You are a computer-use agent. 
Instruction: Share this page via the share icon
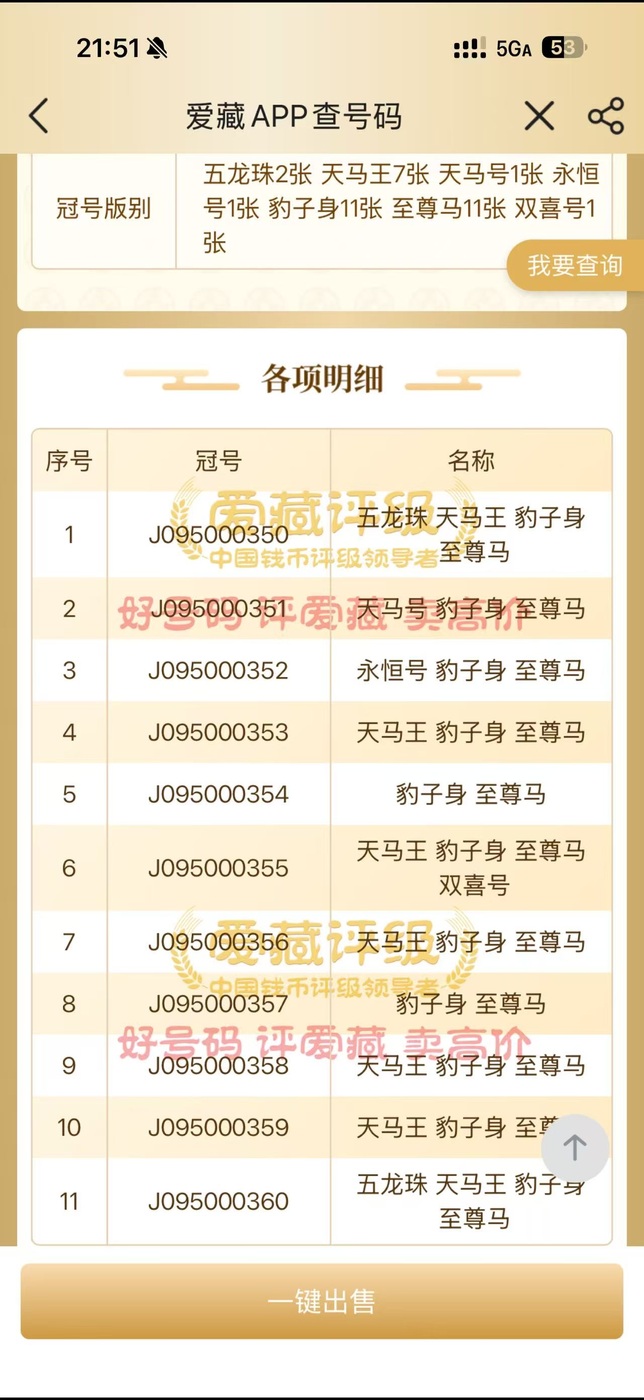coord(606,117)
